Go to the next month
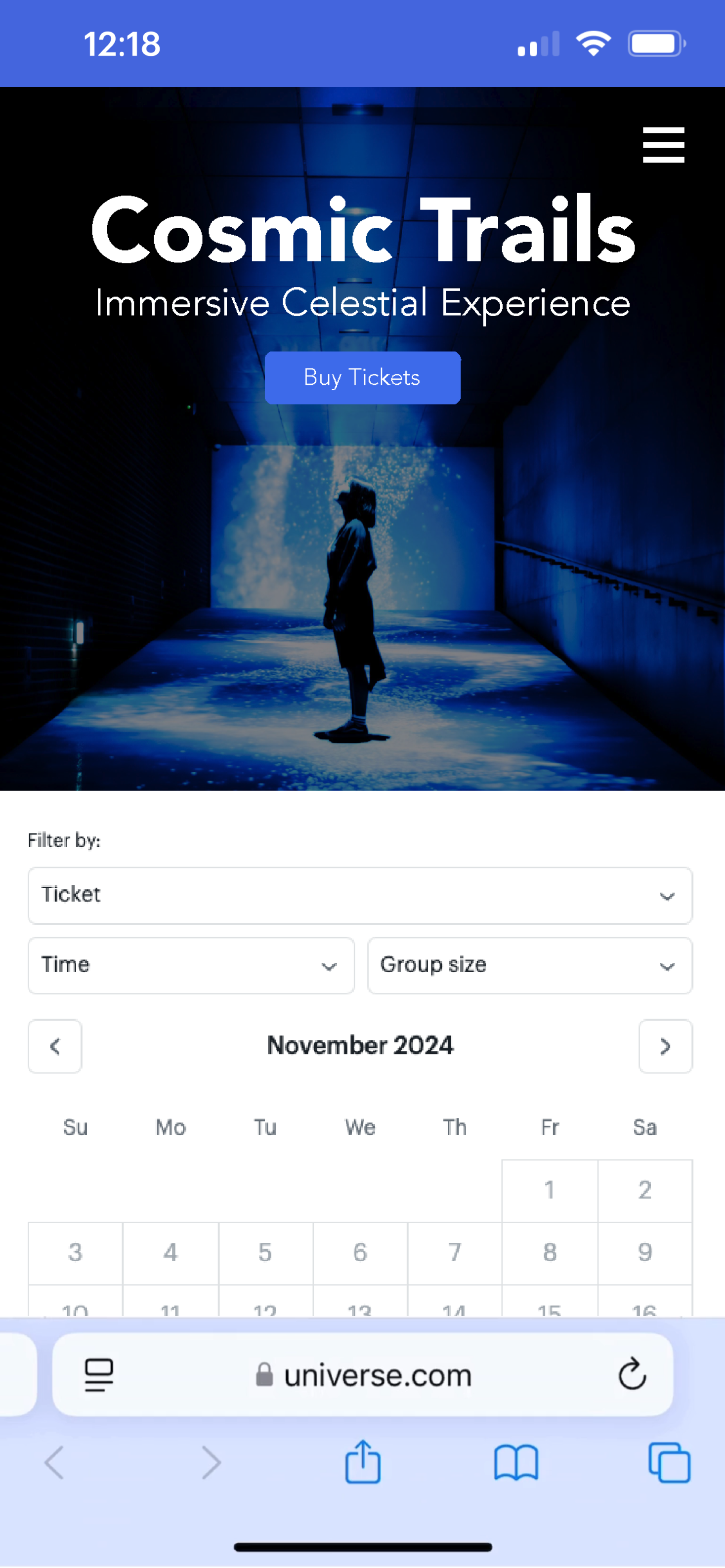The height and width of the screenshot is (1568, 725). pyautogui.click(x=665, y=1046)
